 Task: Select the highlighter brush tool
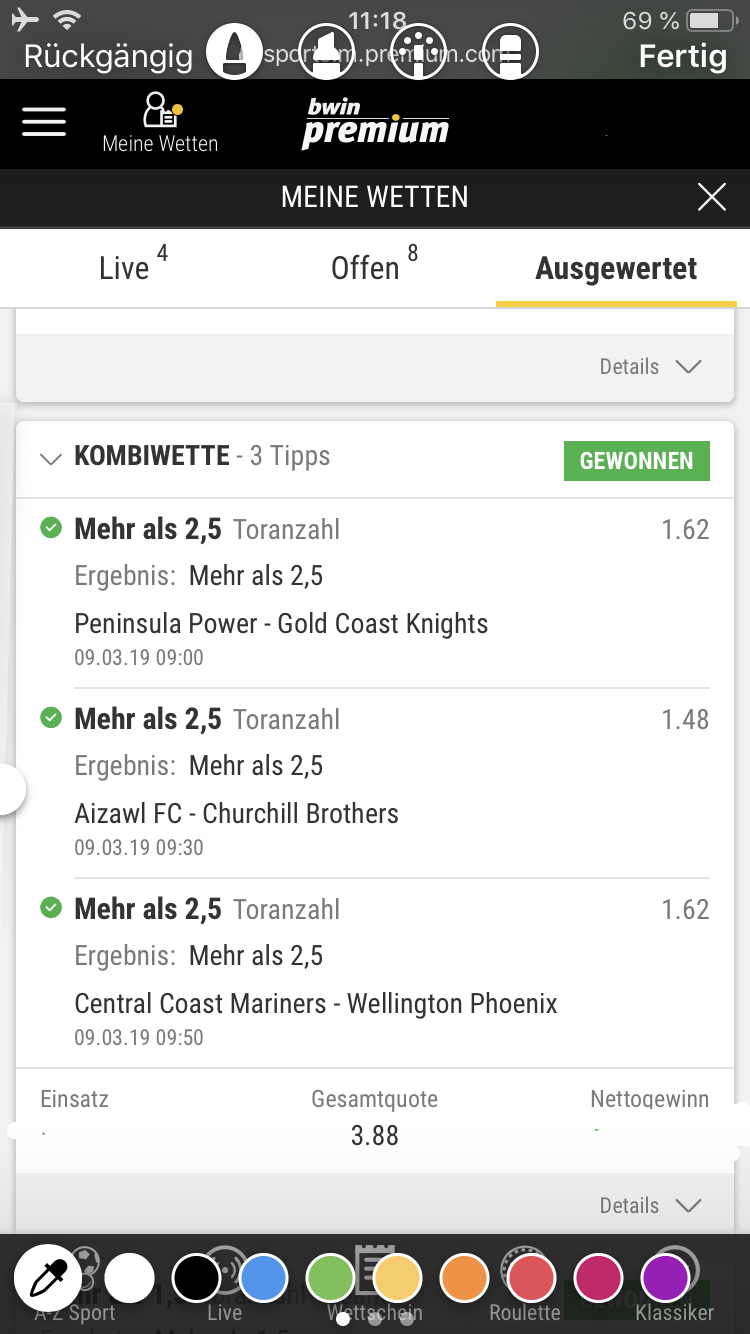pyautogui.click(x=327, y=50)
